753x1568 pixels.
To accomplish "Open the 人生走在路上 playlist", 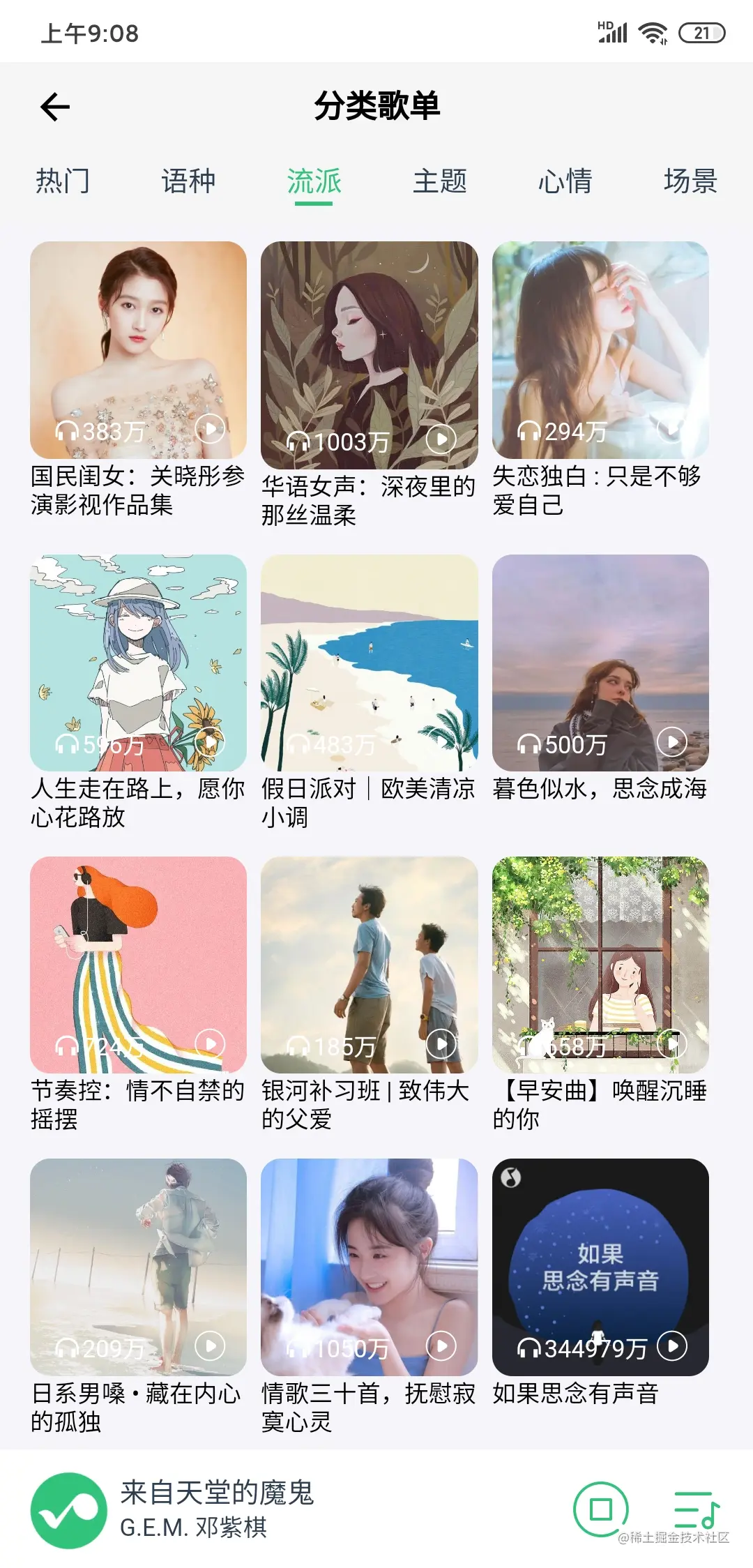I will click(138, 663).
